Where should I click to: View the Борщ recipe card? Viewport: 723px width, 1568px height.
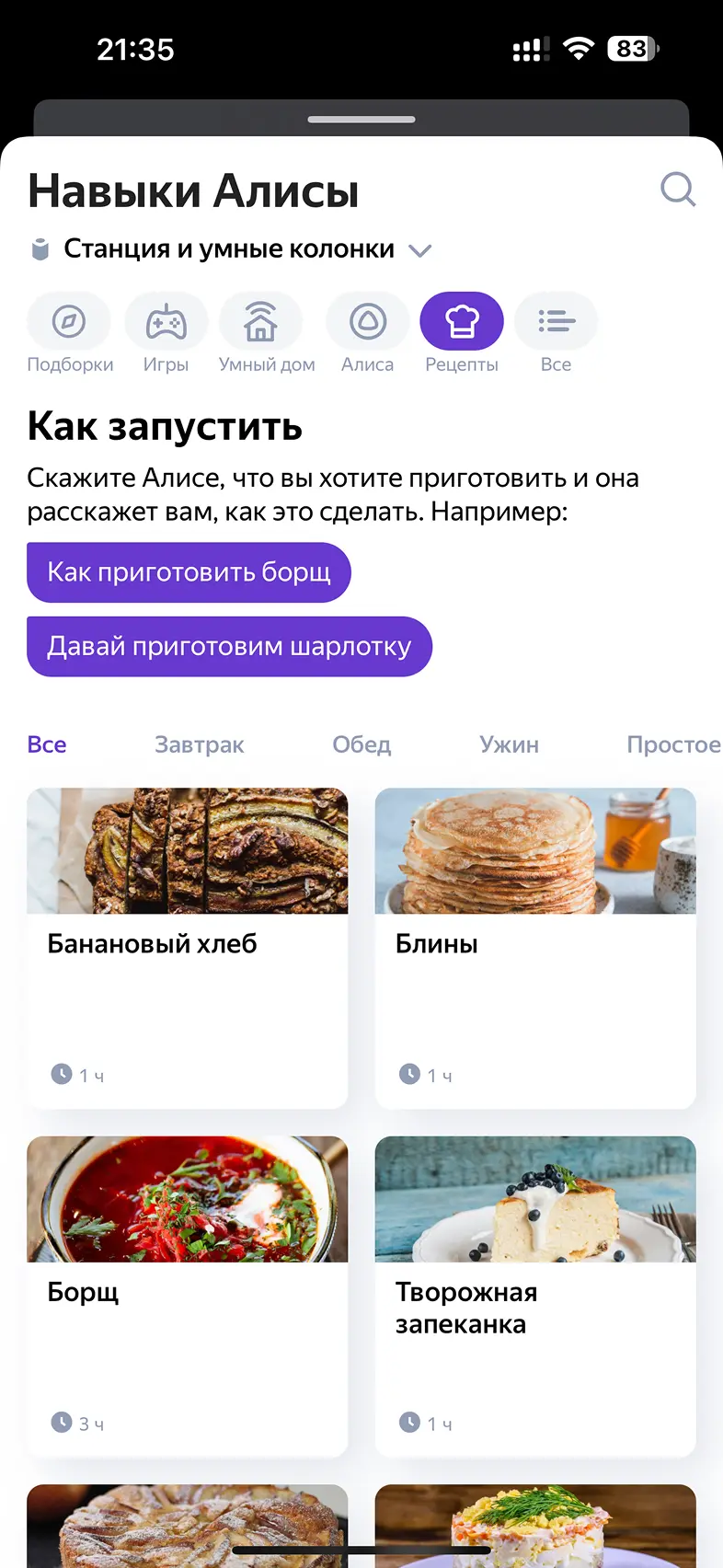tap(188, 1296)
